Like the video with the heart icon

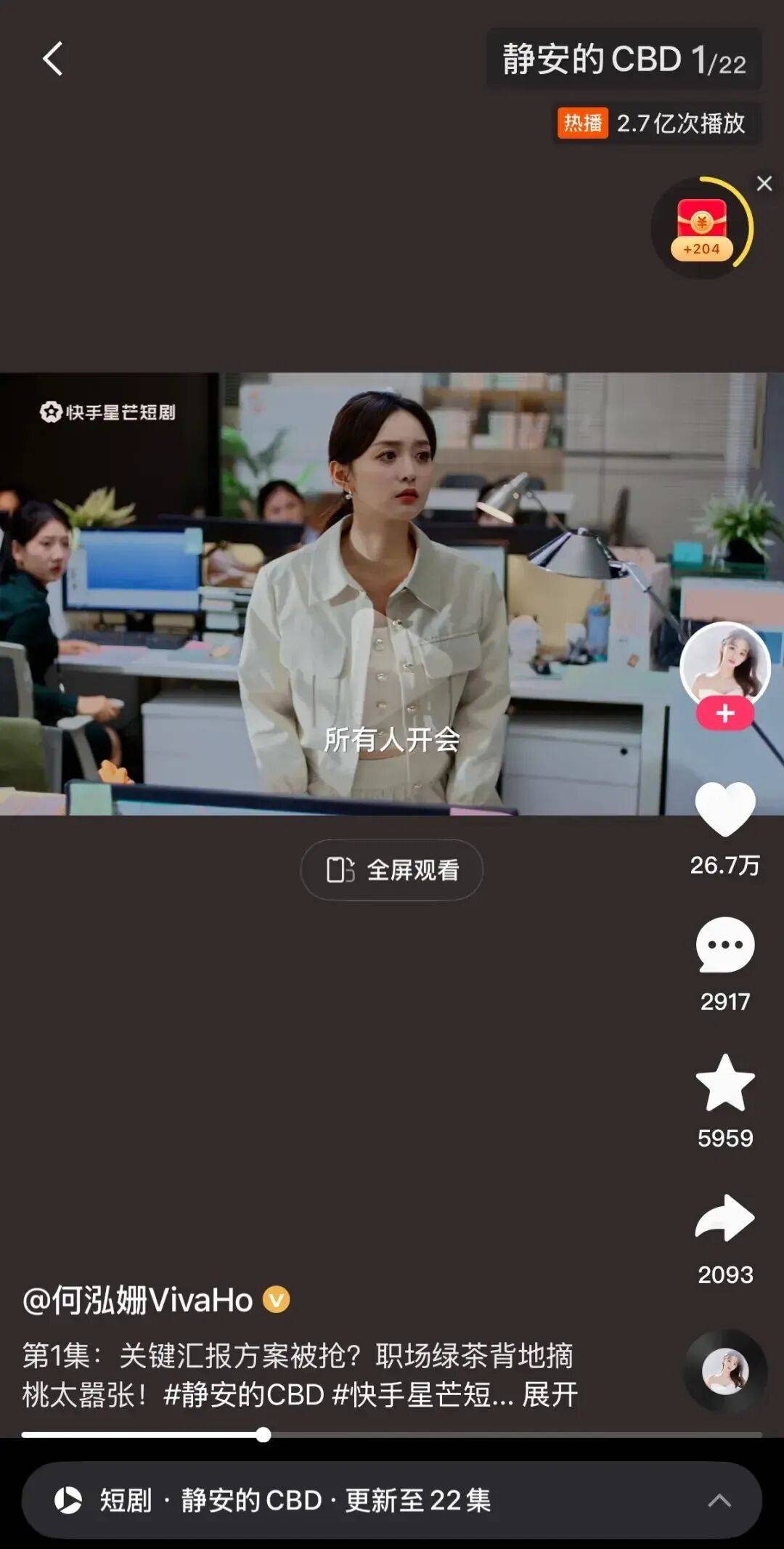click(x=724, y=810)
